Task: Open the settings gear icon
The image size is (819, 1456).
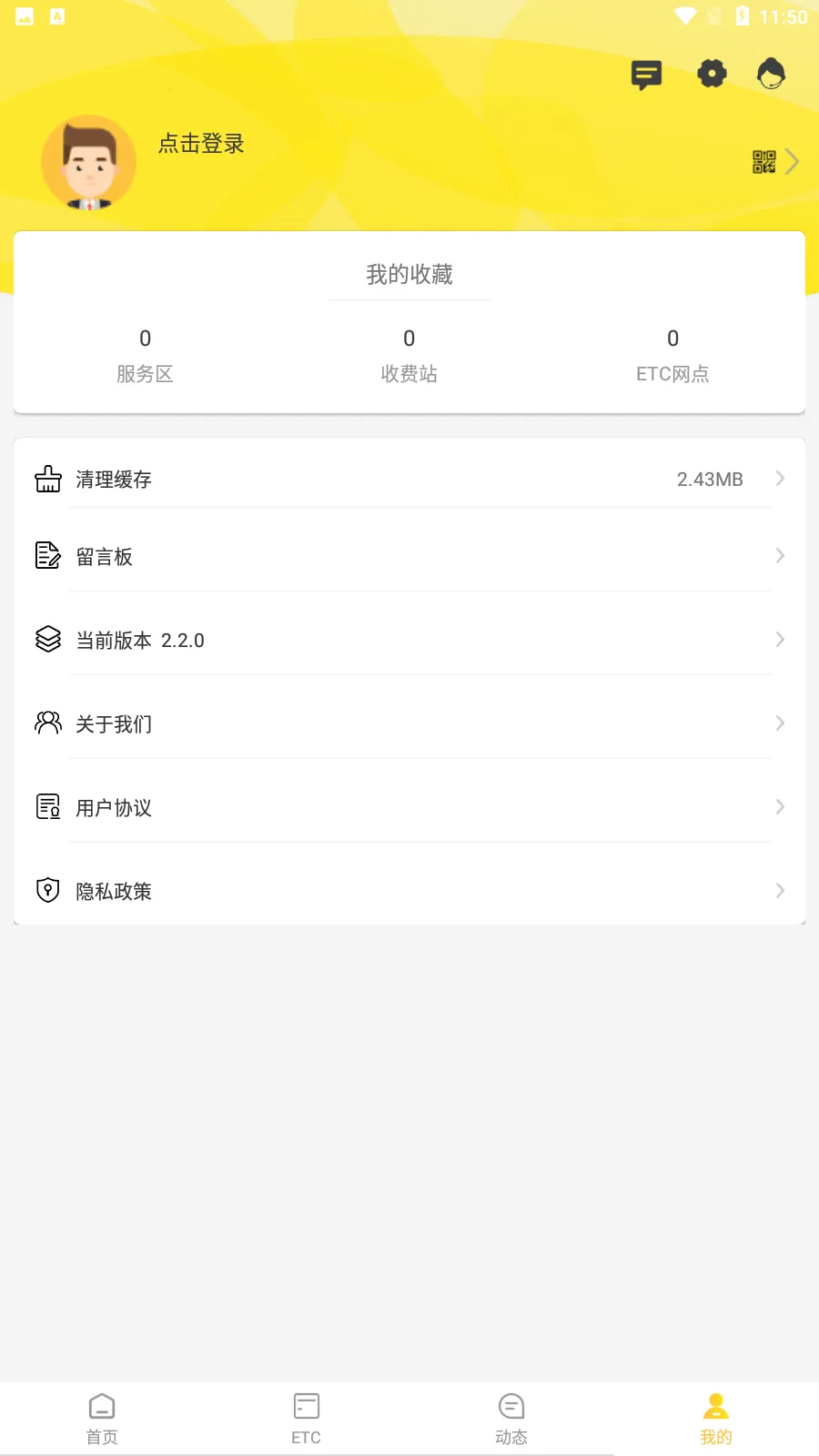Action: coord(711,75)
